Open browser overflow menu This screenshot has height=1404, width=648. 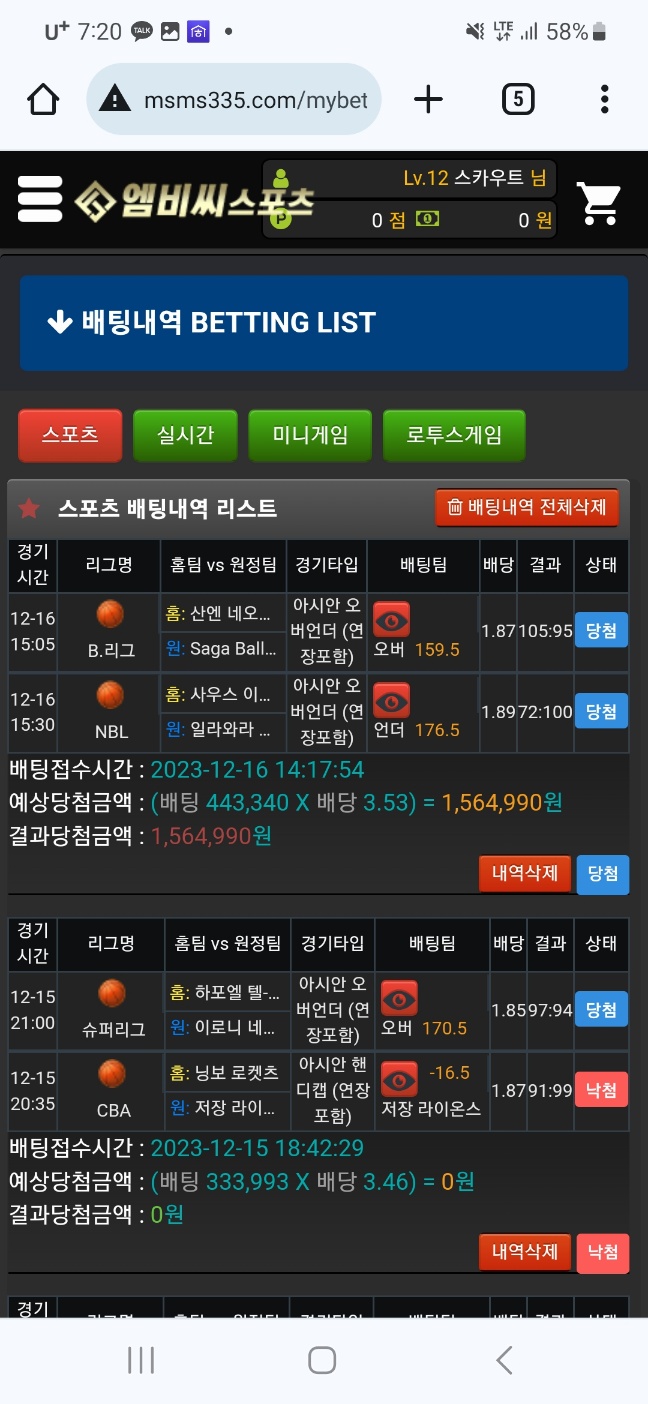click(x=604, y=99)
